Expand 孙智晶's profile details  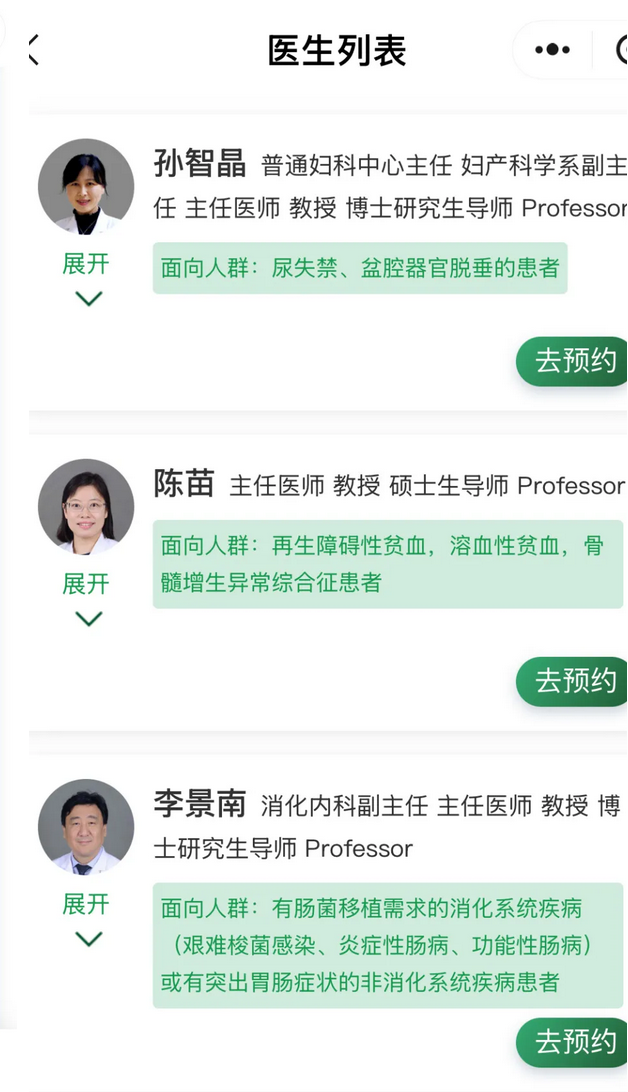click(87, 278)
